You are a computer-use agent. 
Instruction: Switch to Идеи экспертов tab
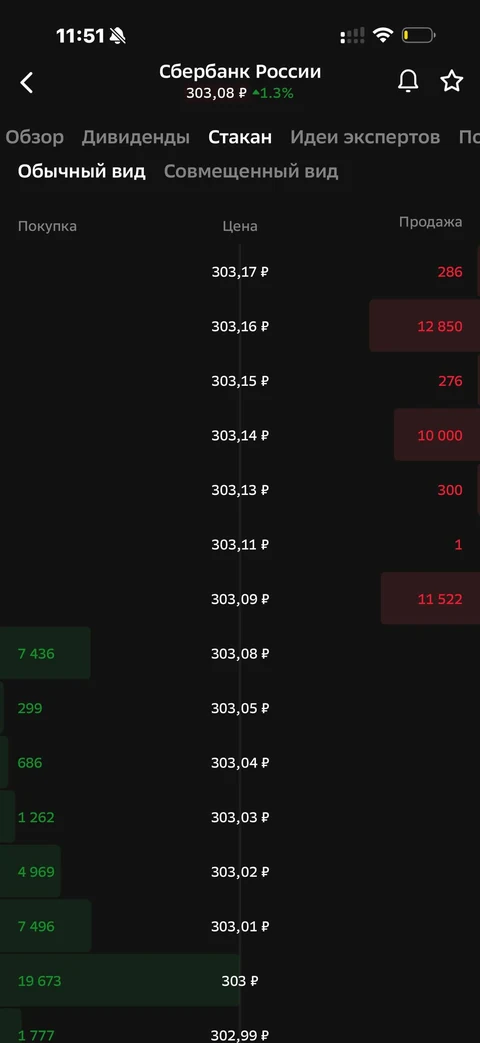[365, 137]
